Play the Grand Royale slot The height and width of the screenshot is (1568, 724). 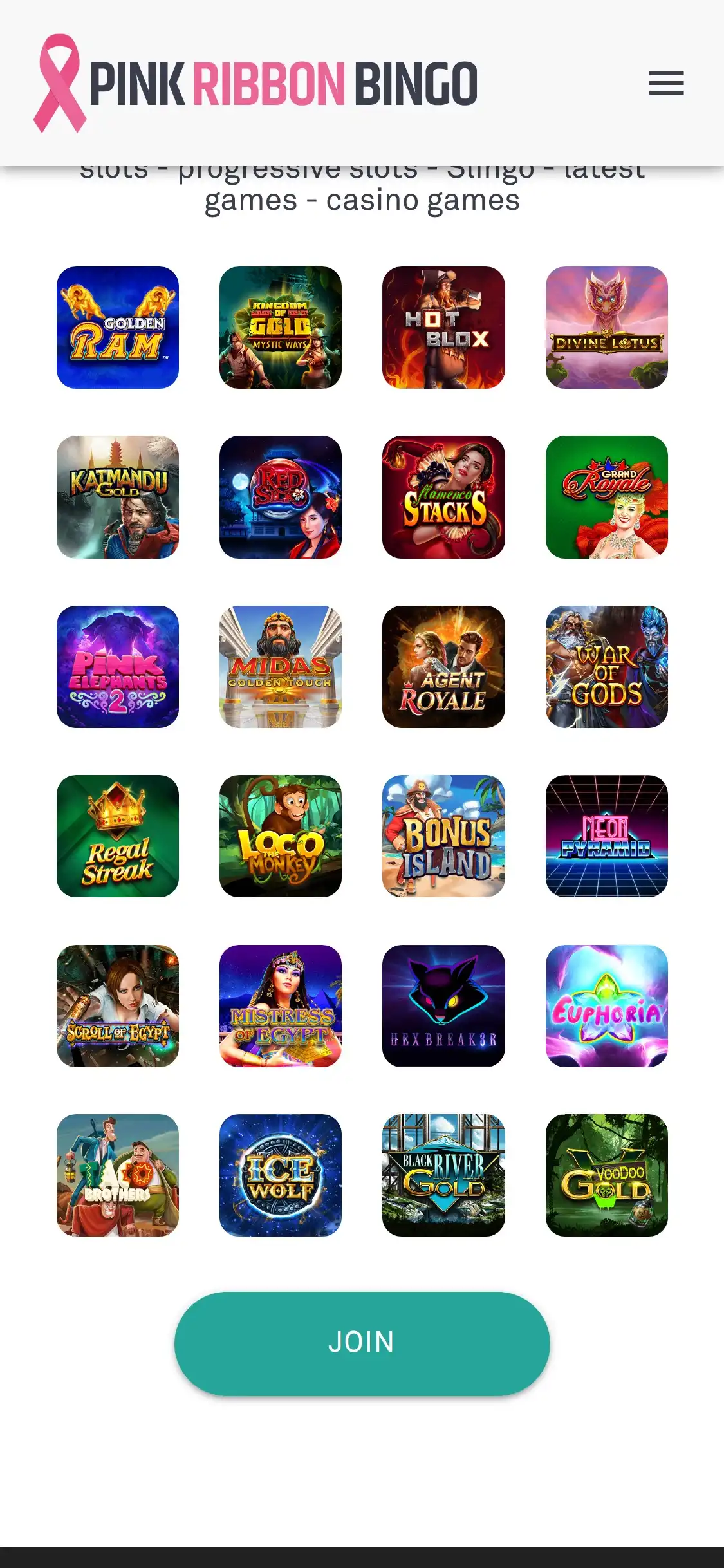(x=606, y=497)
